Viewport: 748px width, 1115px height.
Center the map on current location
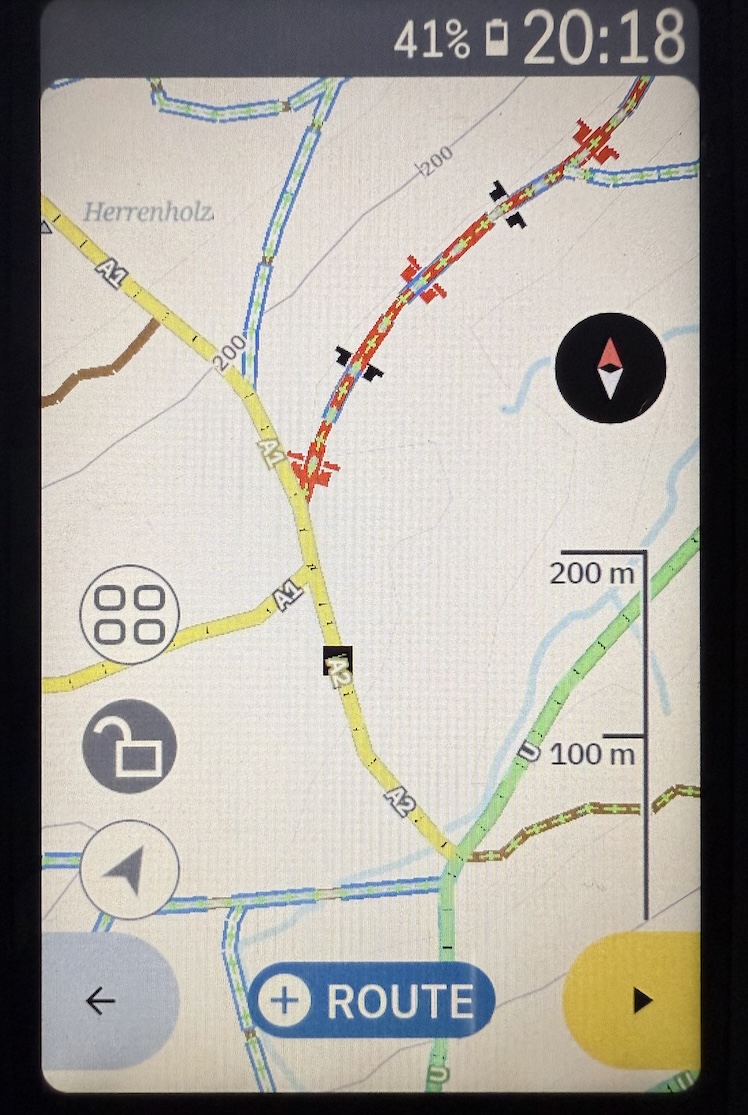pos(129,870)
